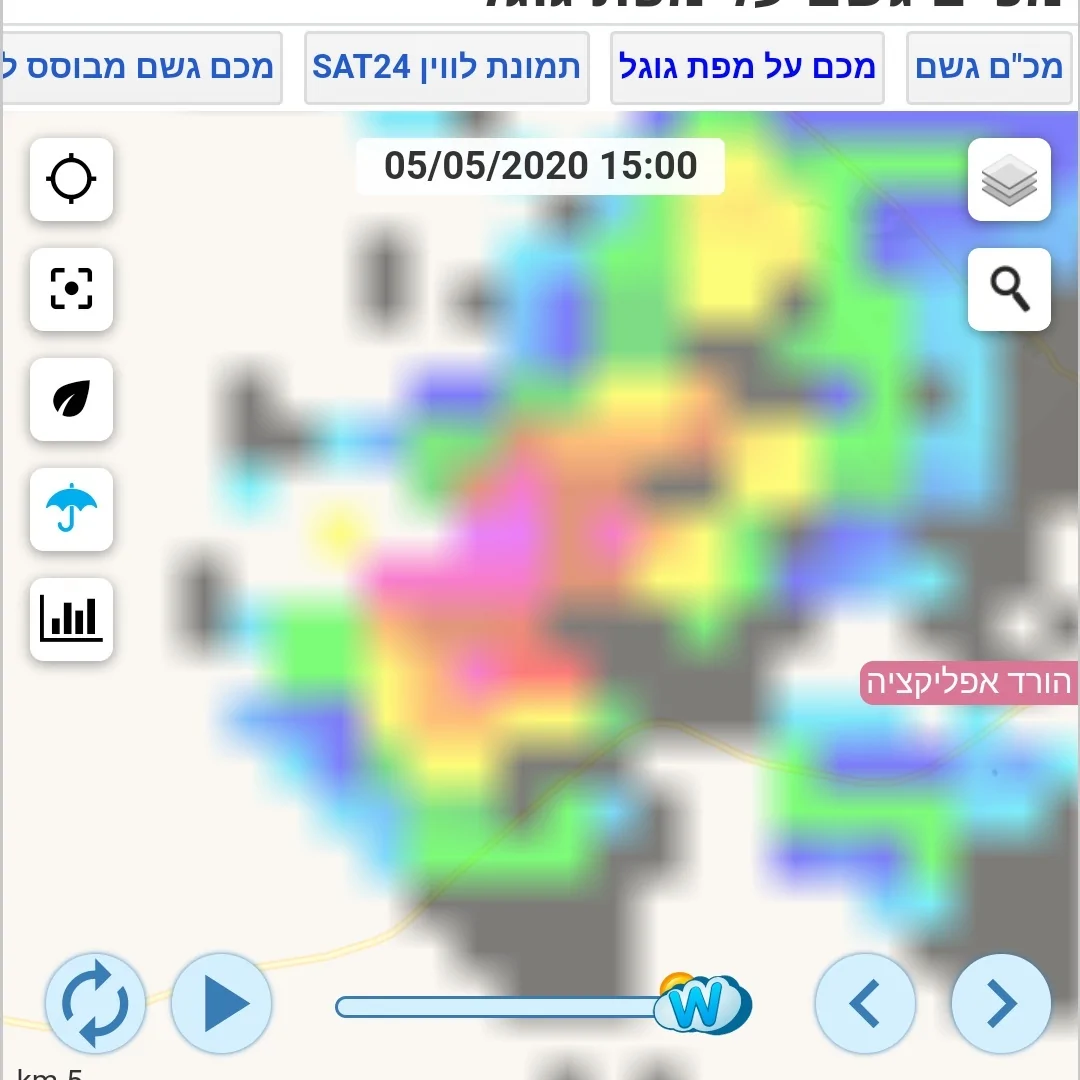
Task: Select the מכם גשם מבוסס tab
Action: (142, 68)
